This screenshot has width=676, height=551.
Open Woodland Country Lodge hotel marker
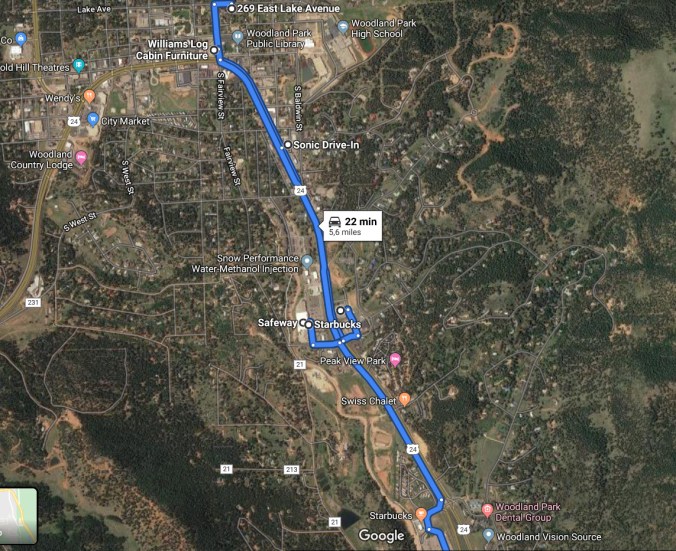[x=81, y=158]
